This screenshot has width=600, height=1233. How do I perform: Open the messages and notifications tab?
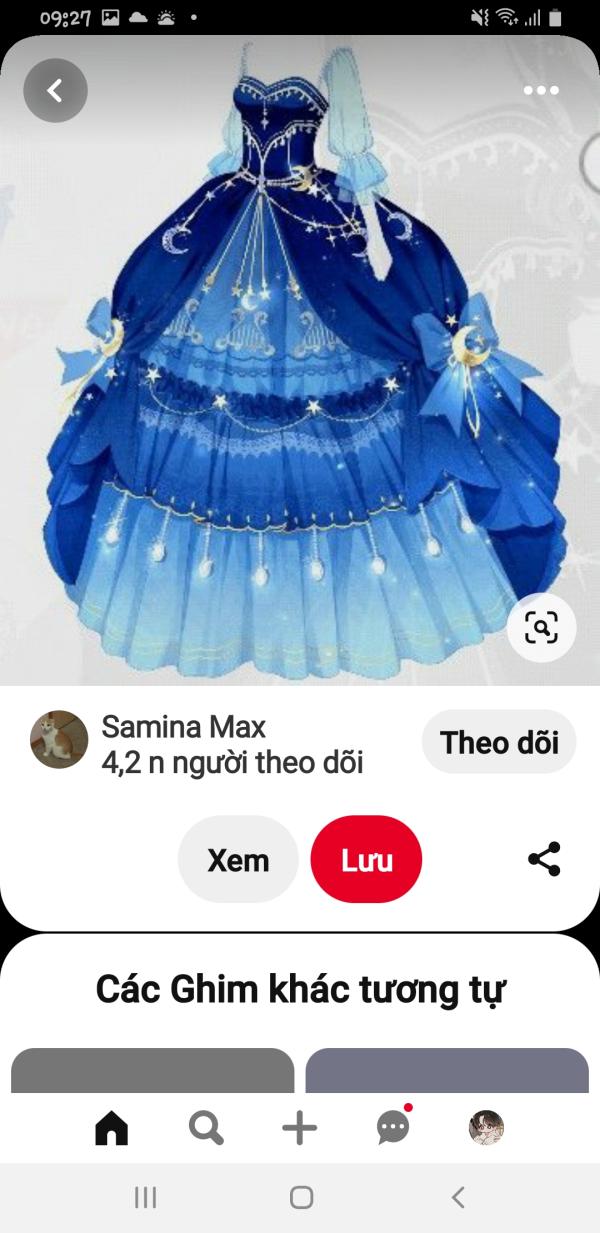click(393, 1127)
